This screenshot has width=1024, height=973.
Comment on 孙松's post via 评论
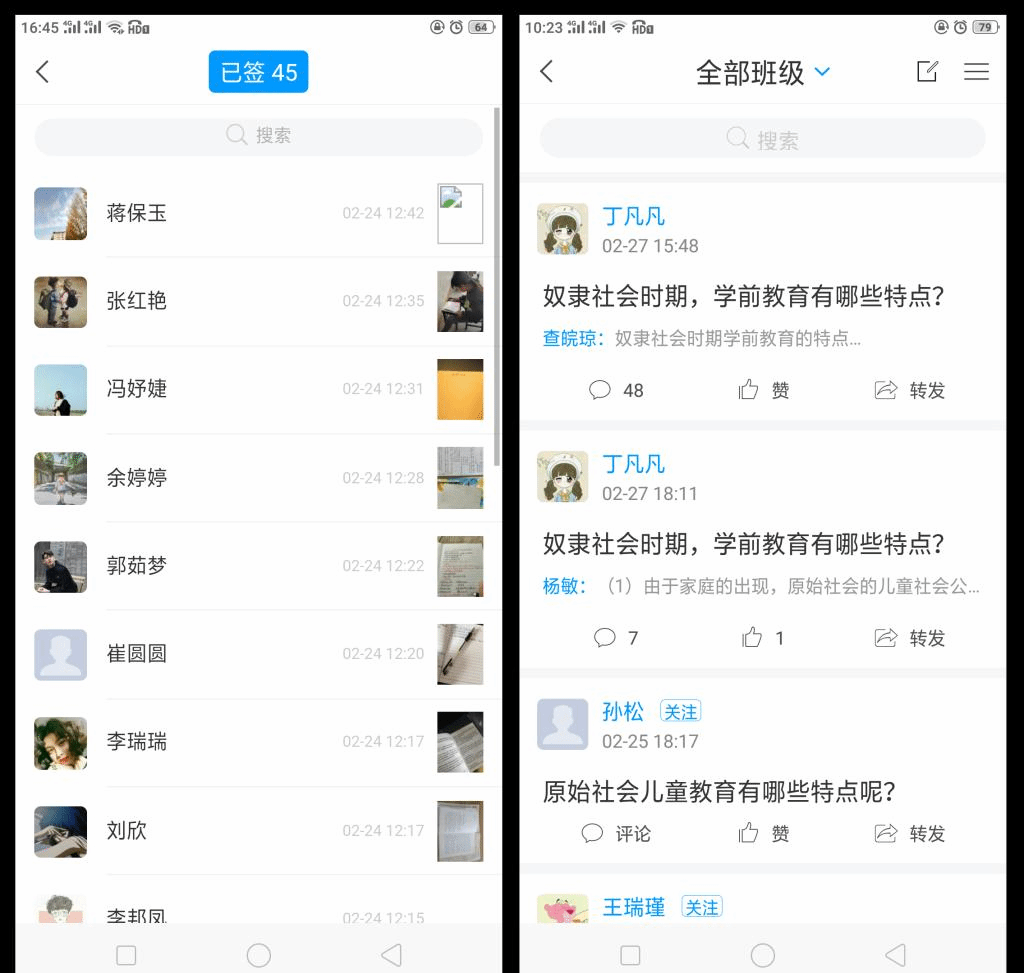tap(616, 833)
